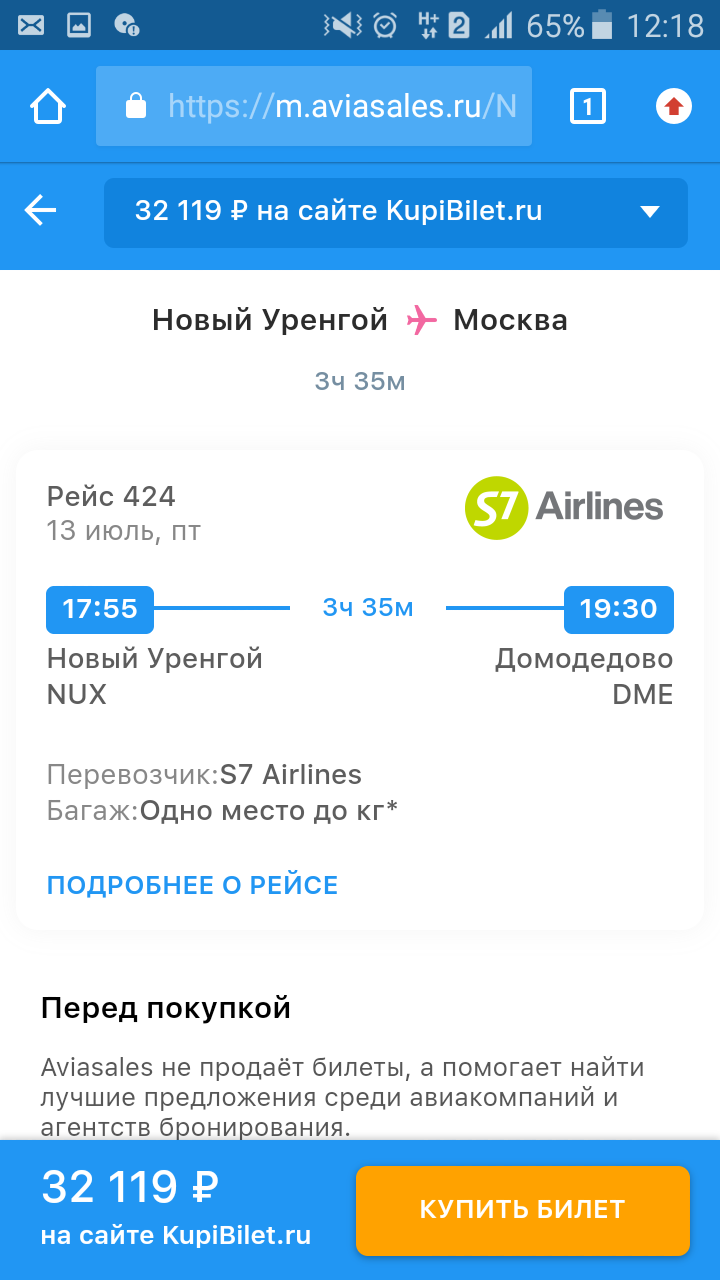
Task: Tap the КУПИТЬ БИЛЕТ button
Action: click(x=522, y=1209)
